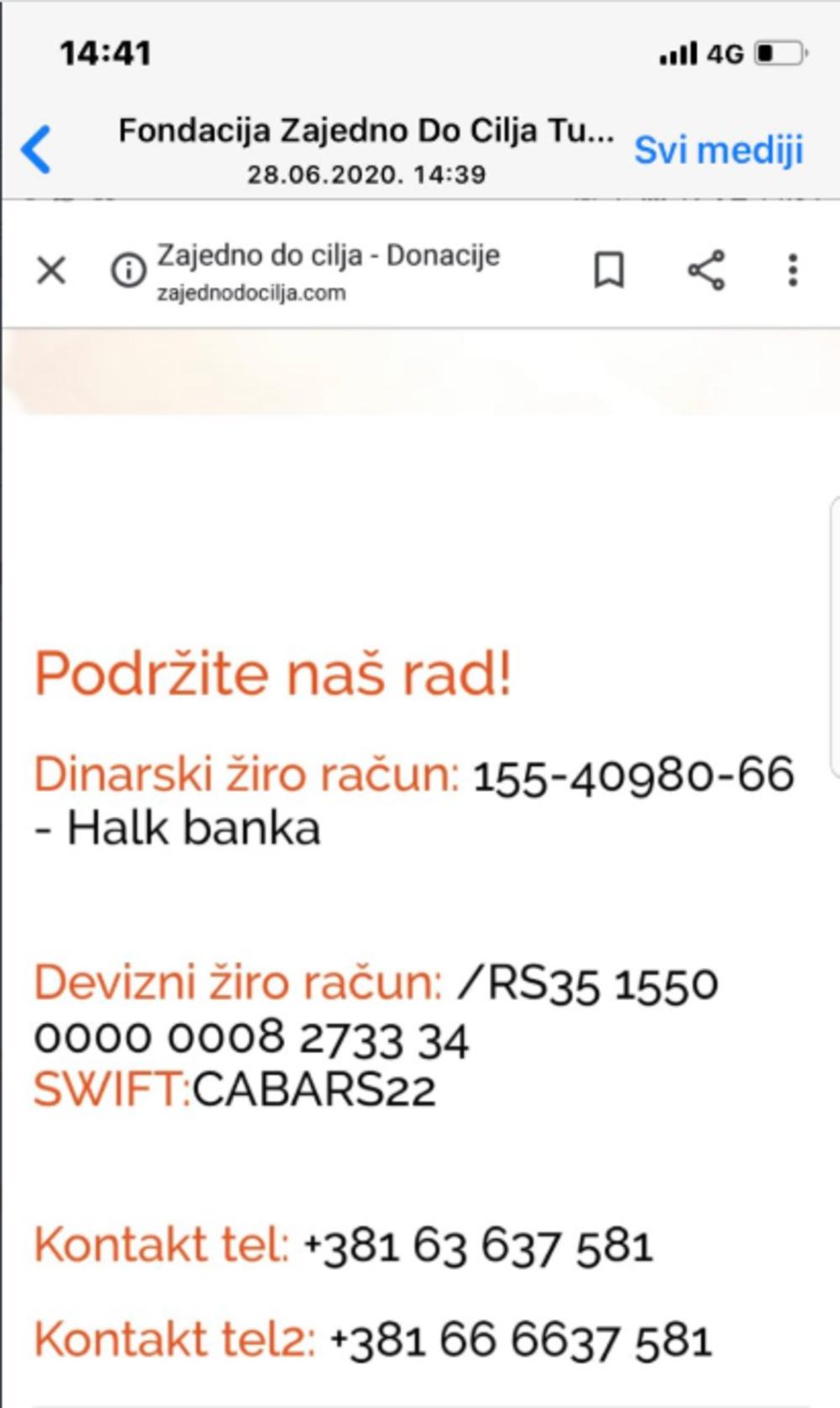Screen dimensions: 840x1408
Task: Go back from the media viewer
Action: [36, 150]
